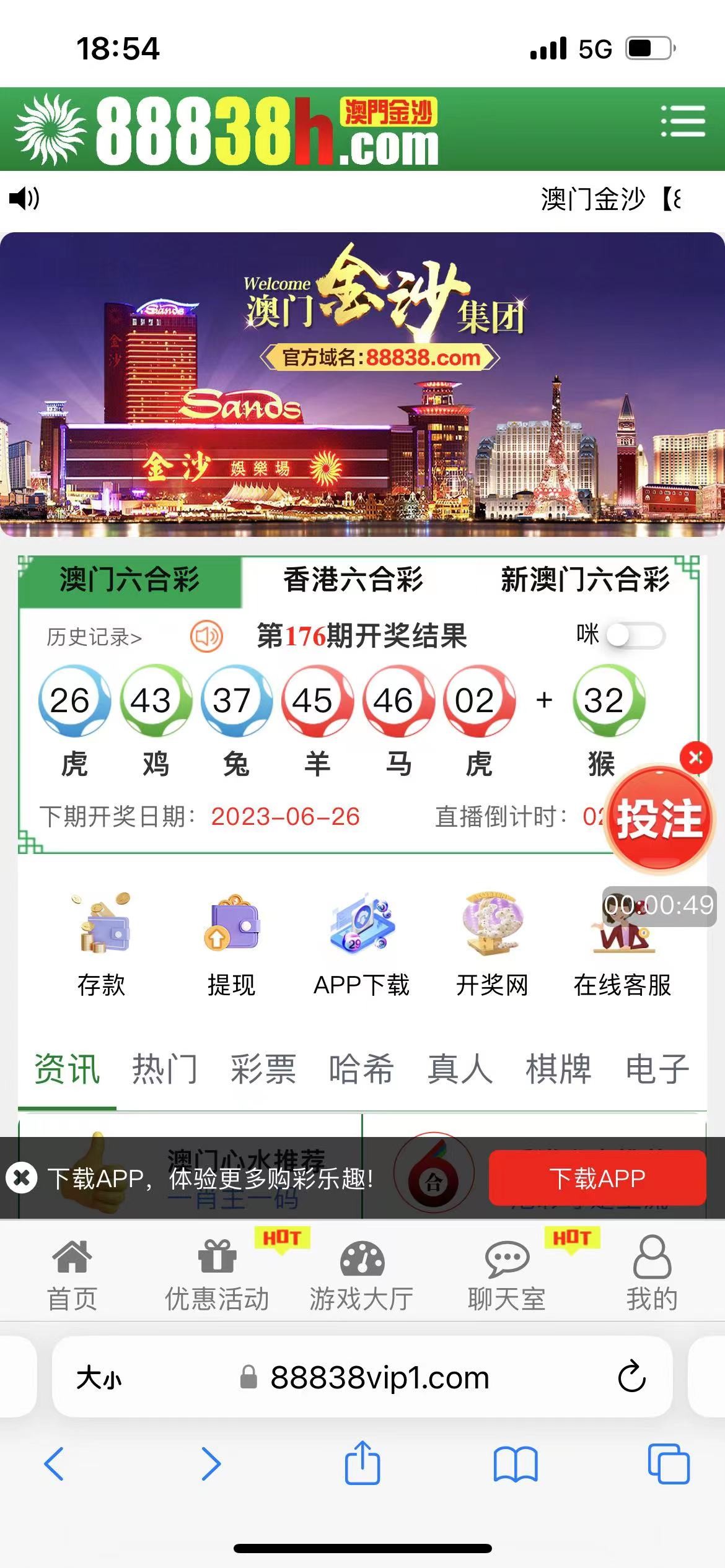Reload the page in Safari
This screenshot has width=725, height=1568.
pos(631,1377)
